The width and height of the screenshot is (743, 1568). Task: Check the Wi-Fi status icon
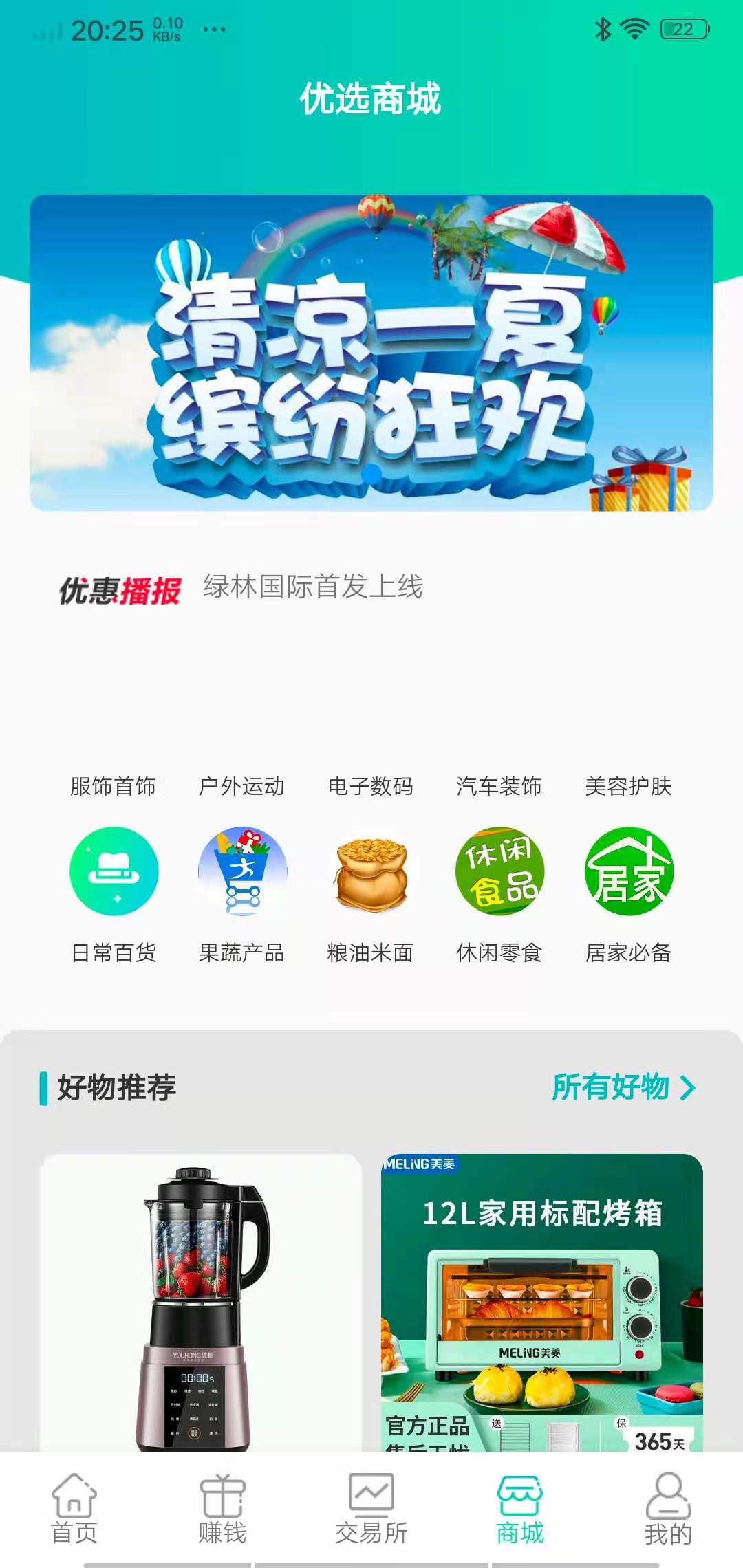[x=632, y=29]
